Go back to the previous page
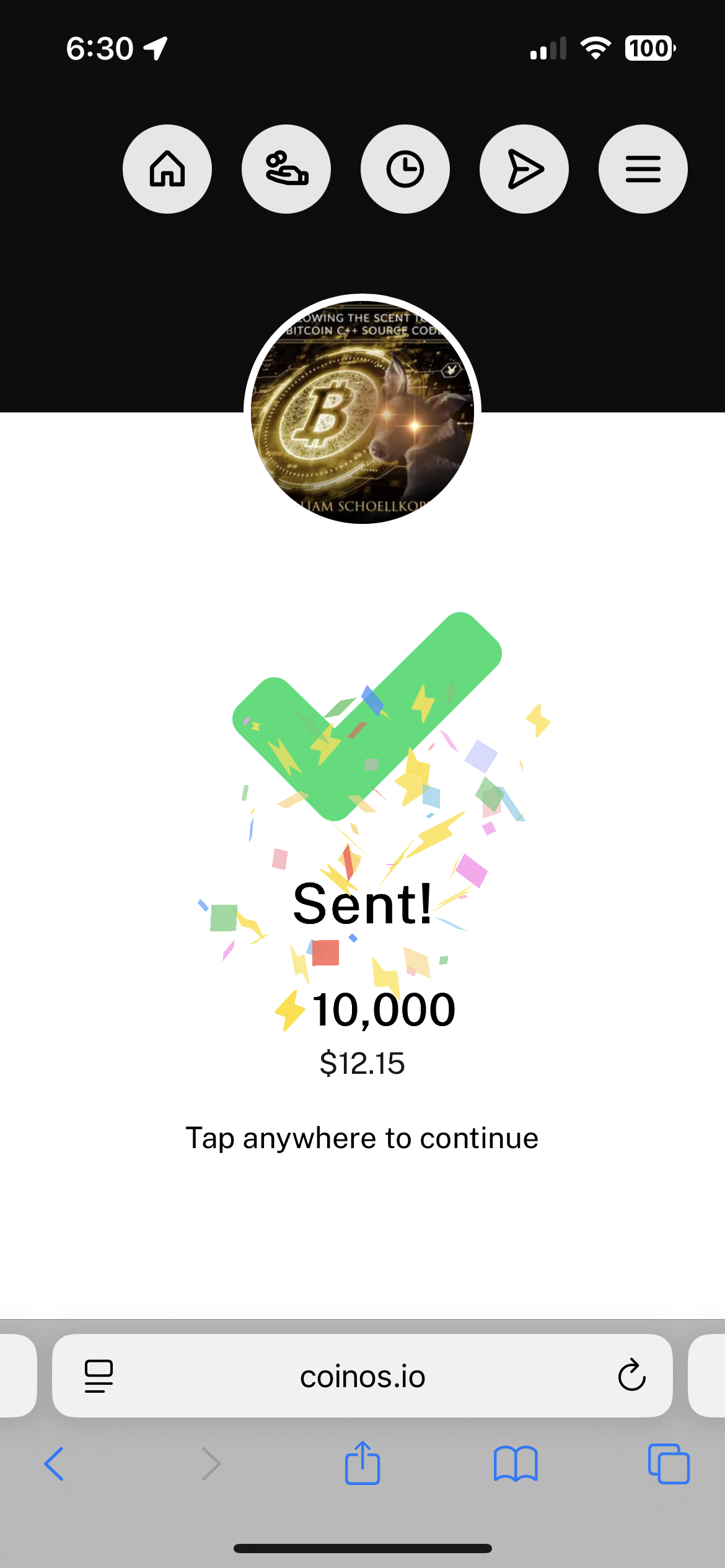Viewport: 725px width, 1568px height. 55,1464
